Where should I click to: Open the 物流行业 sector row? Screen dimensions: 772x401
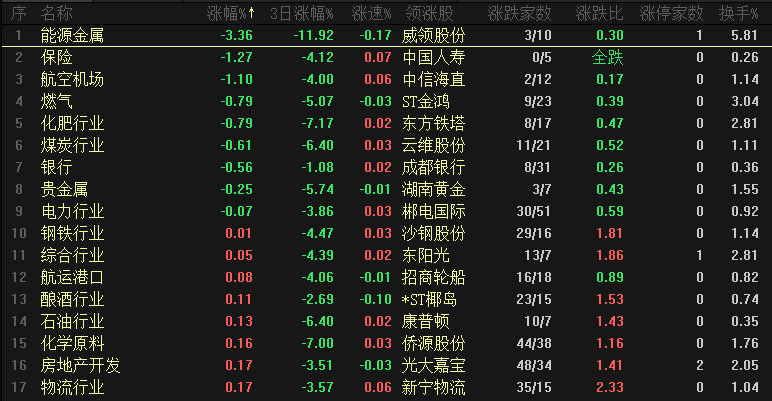[x=72, y=387]
